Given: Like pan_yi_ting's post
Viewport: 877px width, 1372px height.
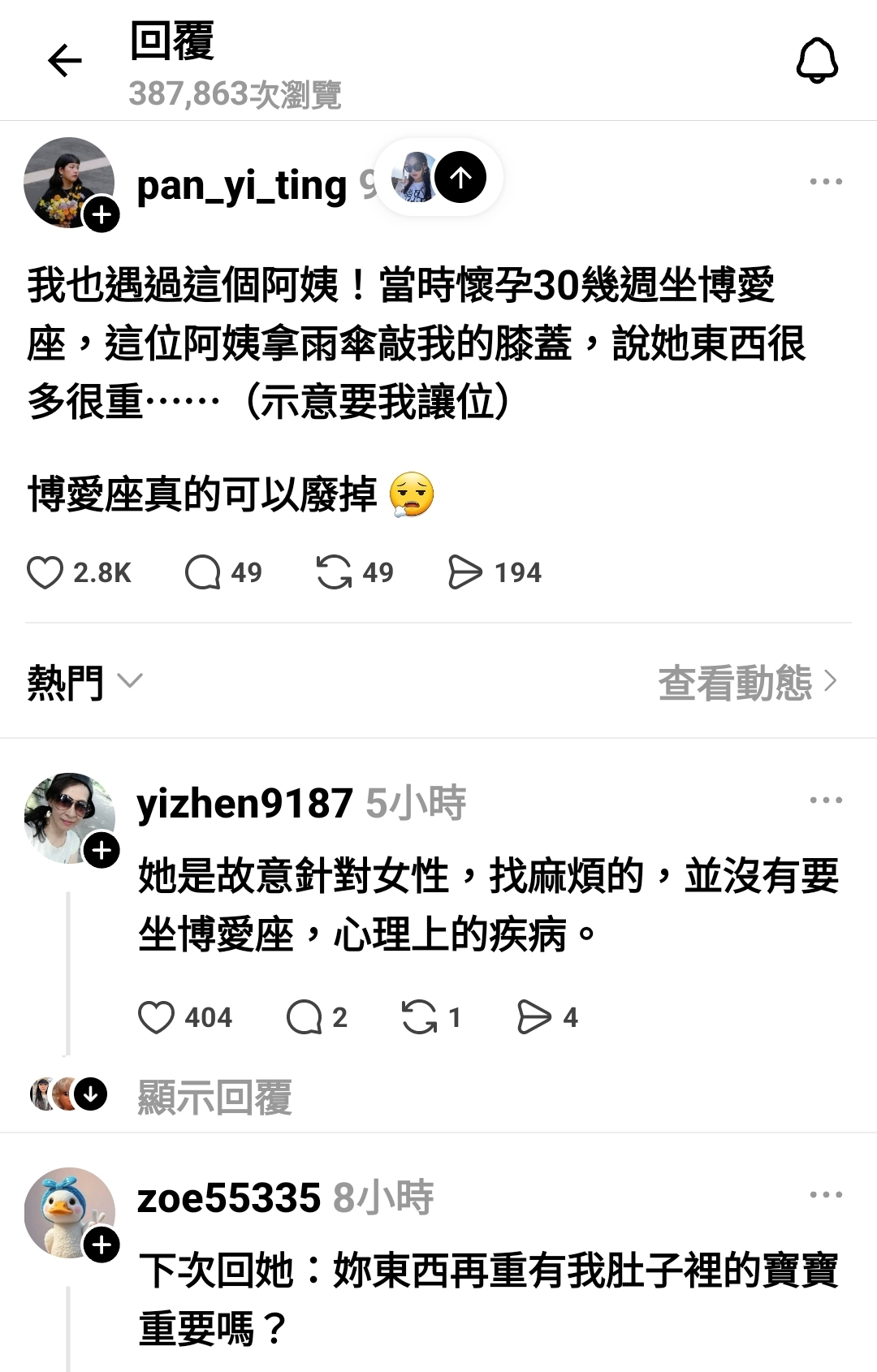Looking at the screenshot, I should [x=45, y=572].
